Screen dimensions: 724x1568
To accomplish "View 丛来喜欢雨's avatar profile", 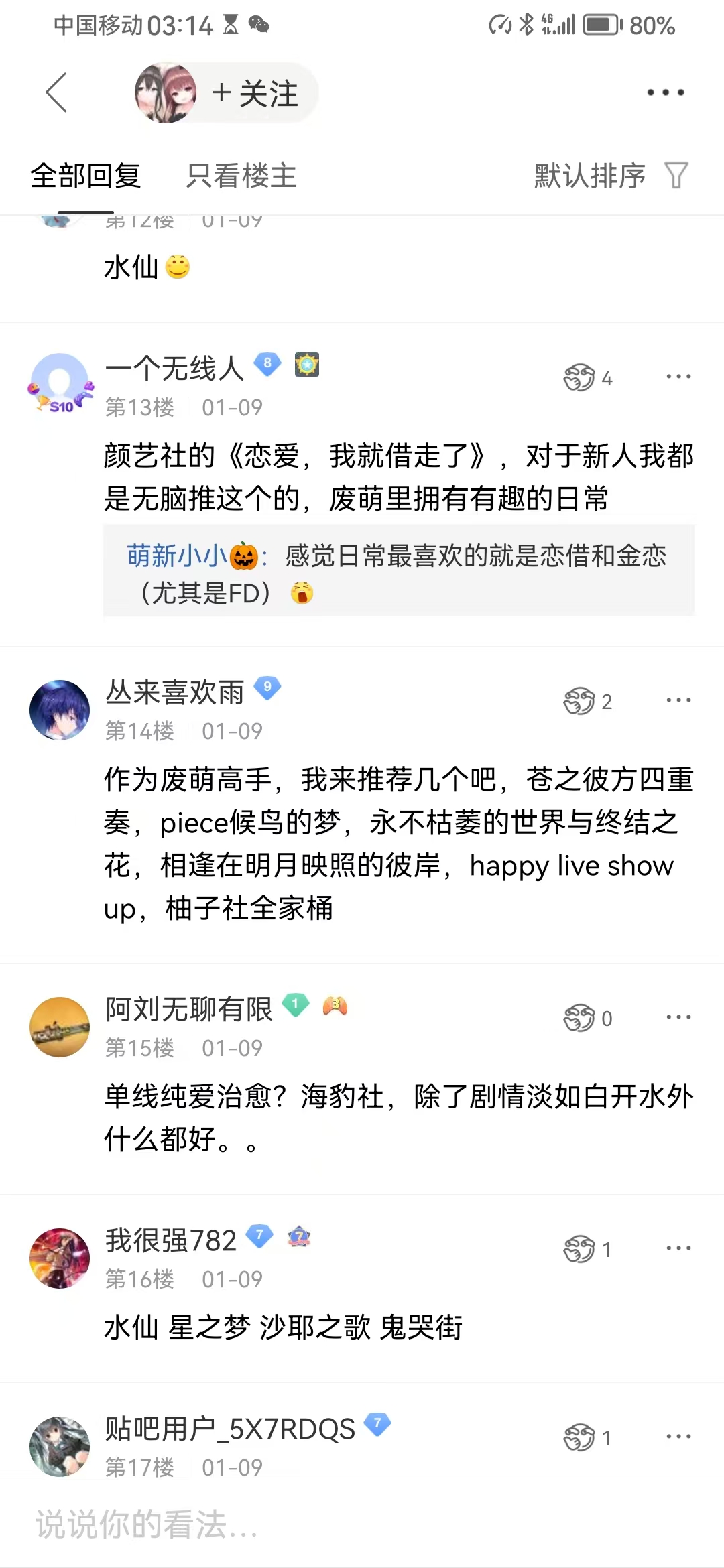I will click(x=60, y=710).
